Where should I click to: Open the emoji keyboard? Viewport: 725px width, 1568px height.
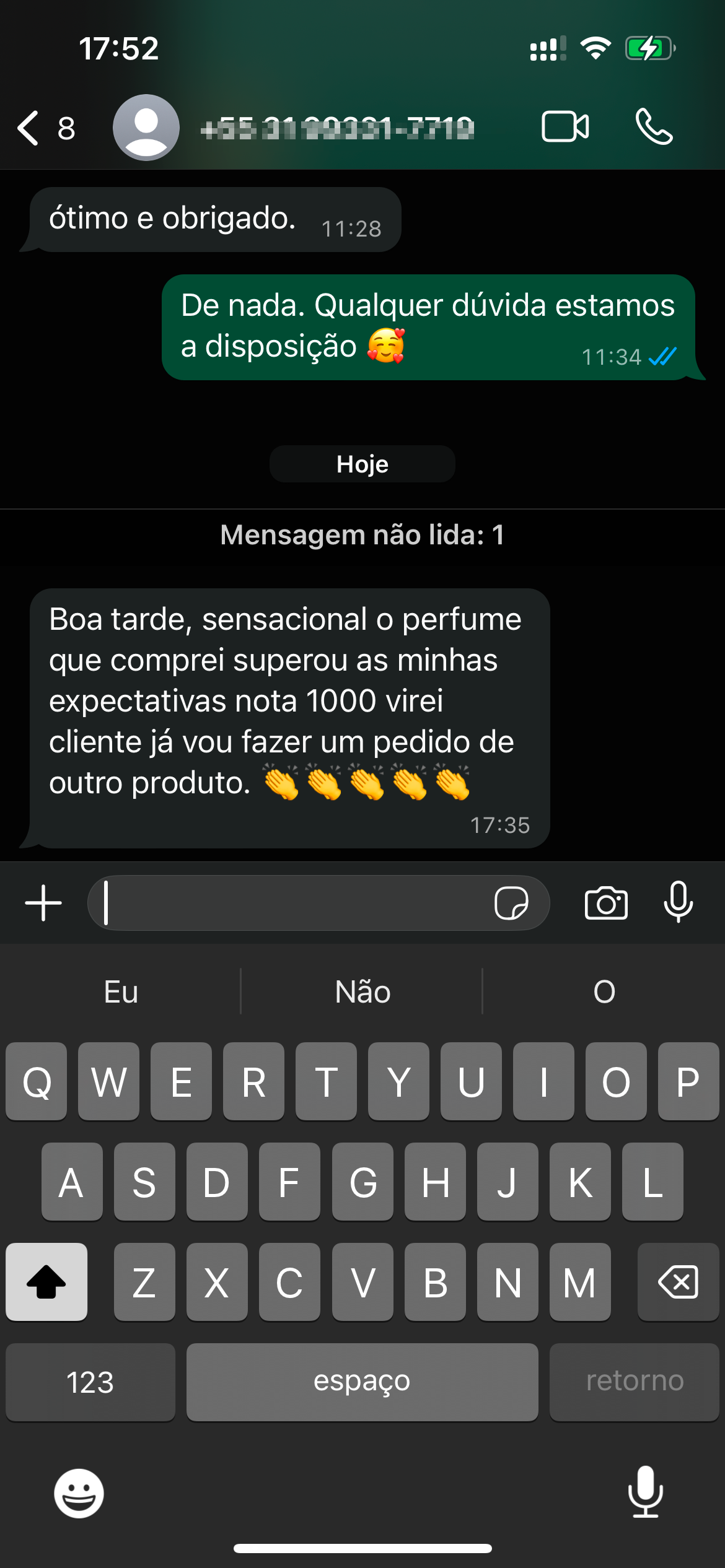[79, 1493]
